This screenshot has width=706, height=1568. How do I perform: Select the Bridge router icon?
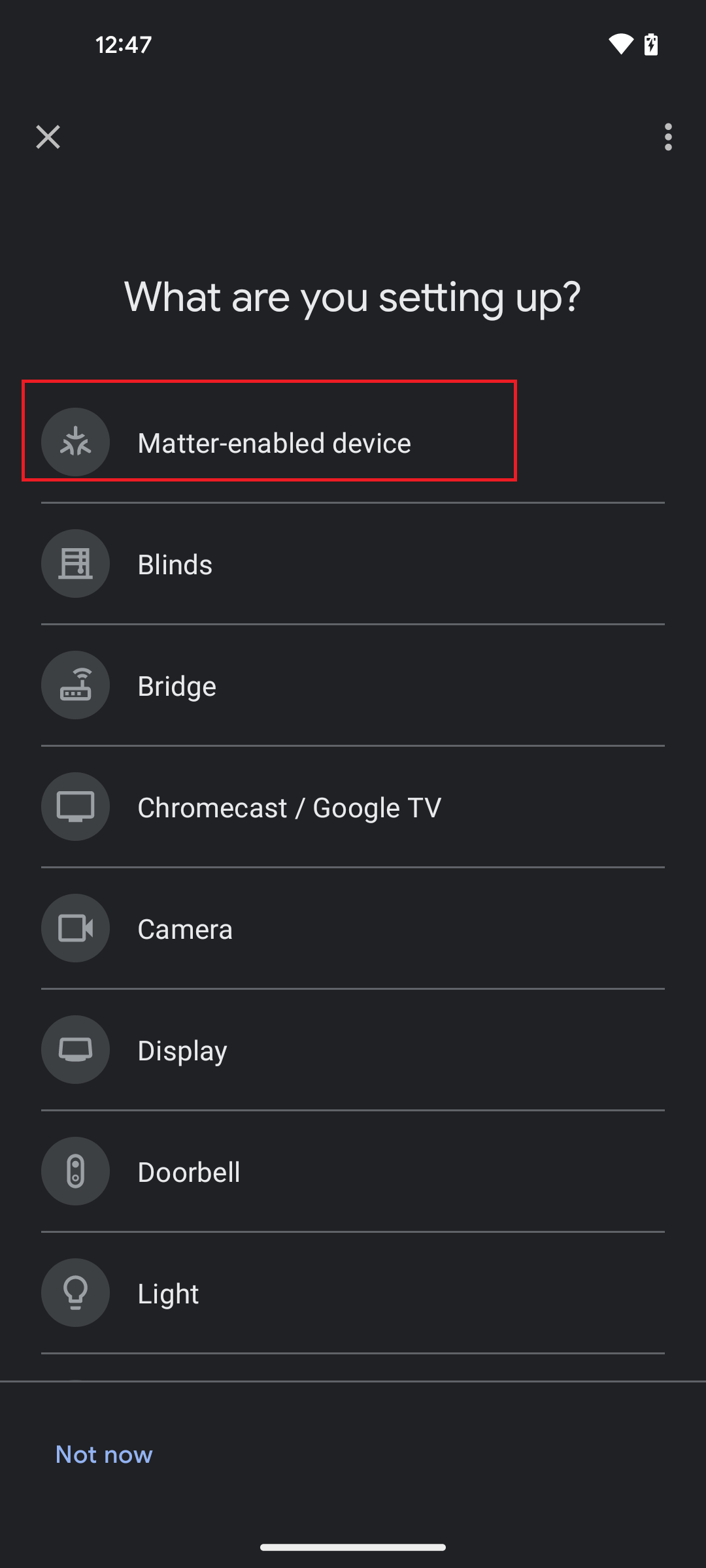75,685
